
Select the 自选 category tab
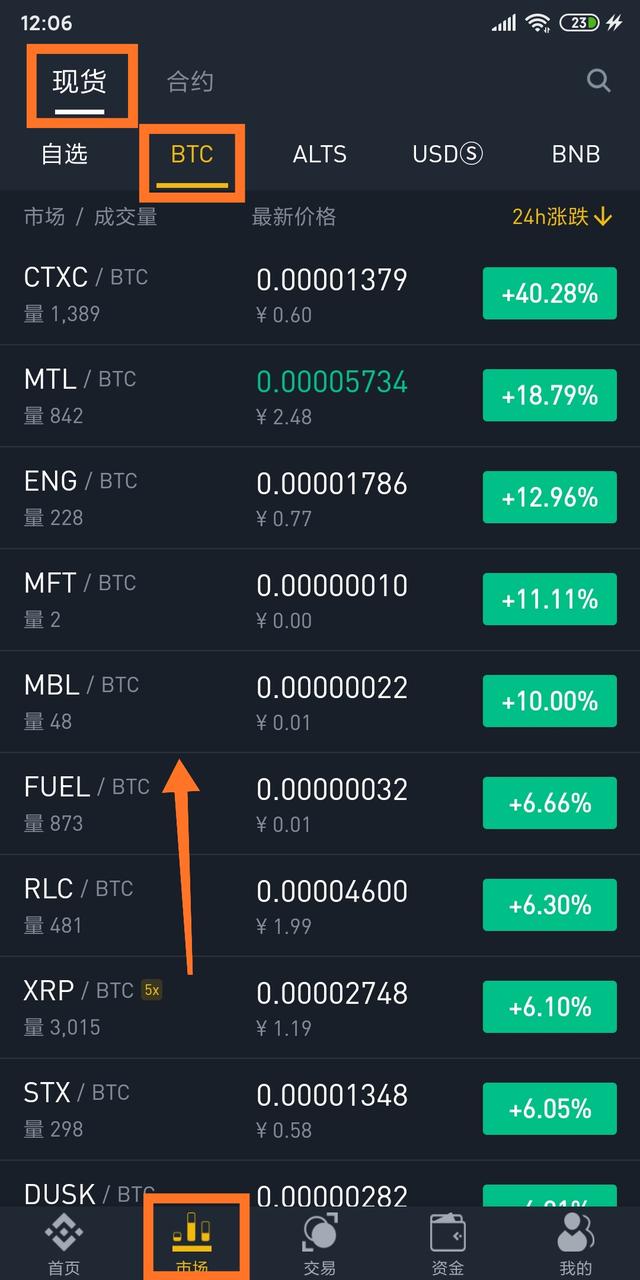(x=65, y=154)
